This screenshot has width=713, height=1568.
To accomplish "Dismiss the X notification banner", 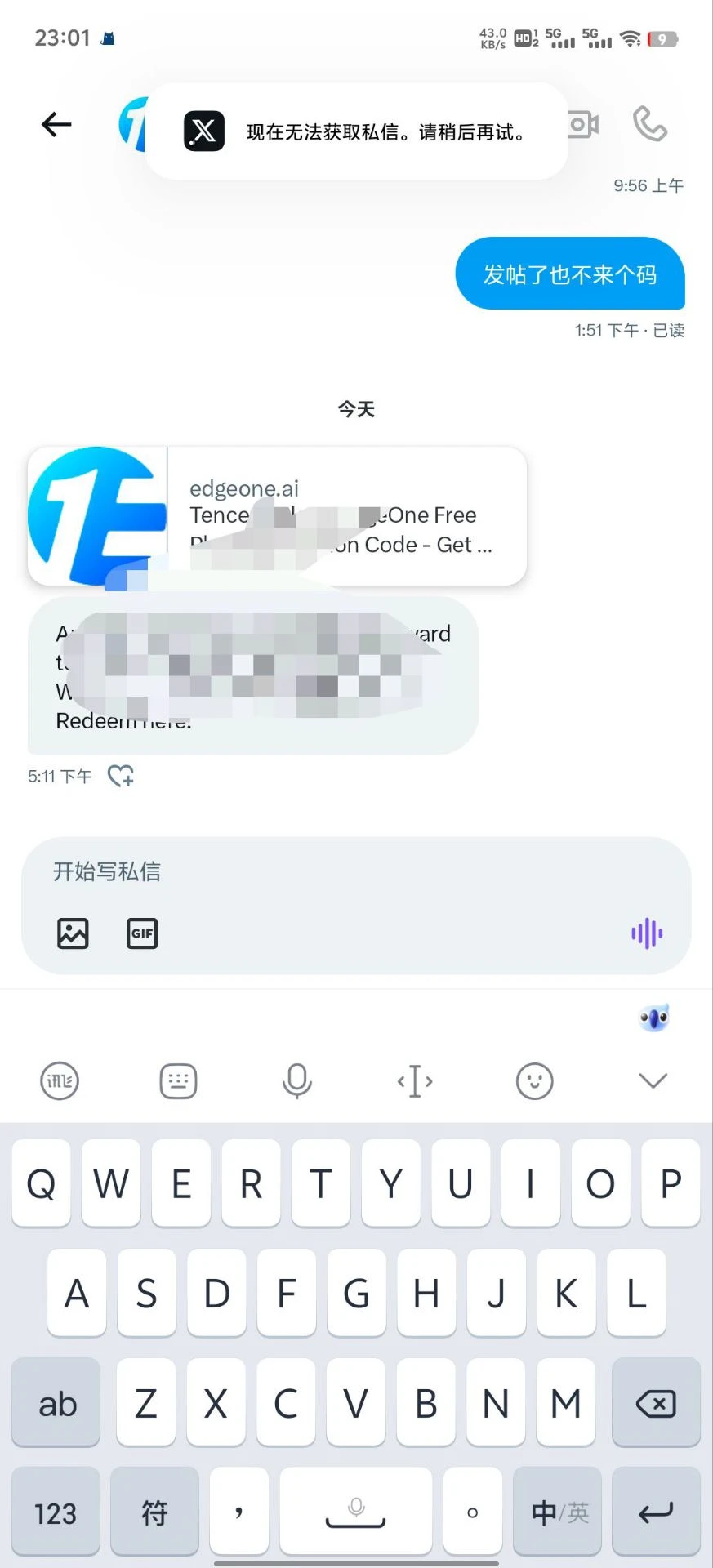I will 356,131.
